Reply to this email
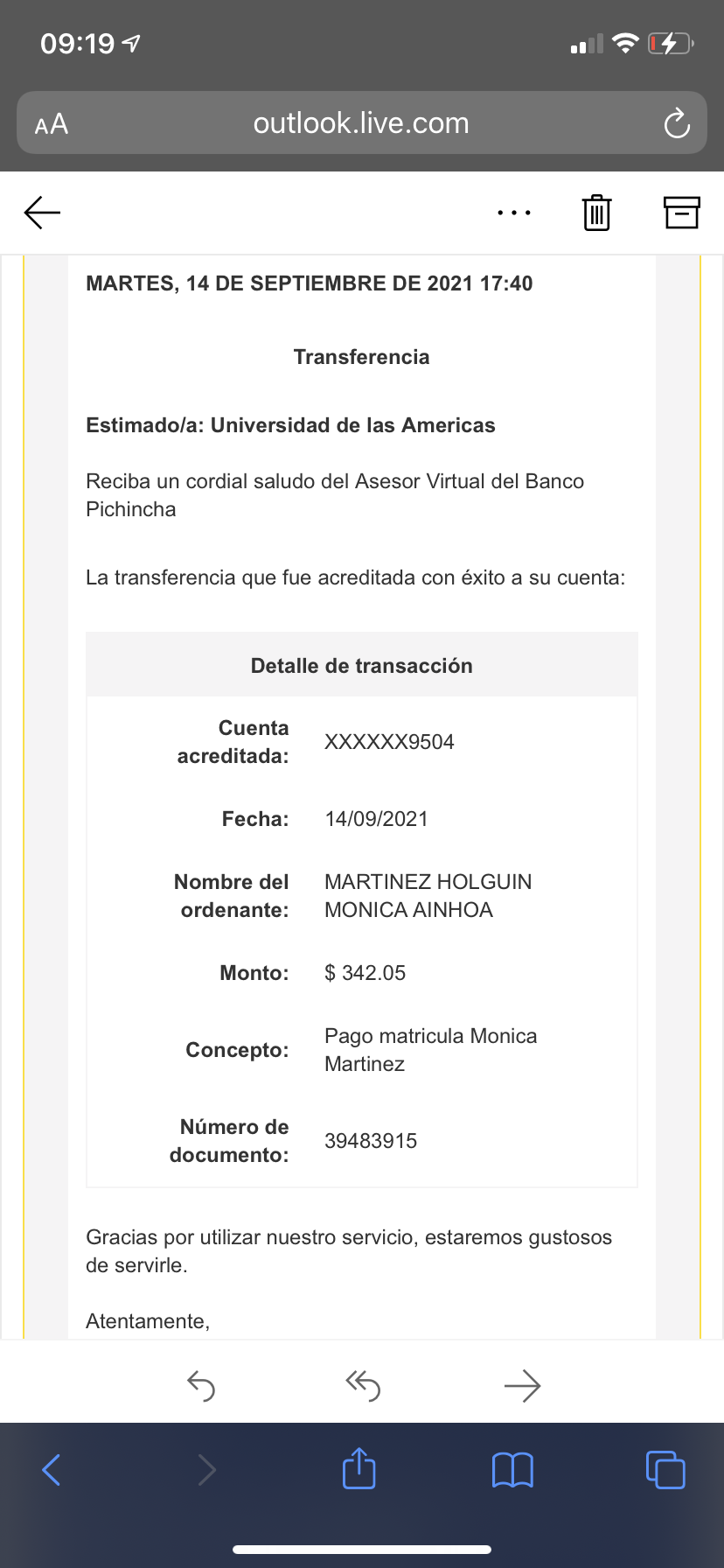Image resolution: width=724 pixels, height=1568 pixels. 201,1385
